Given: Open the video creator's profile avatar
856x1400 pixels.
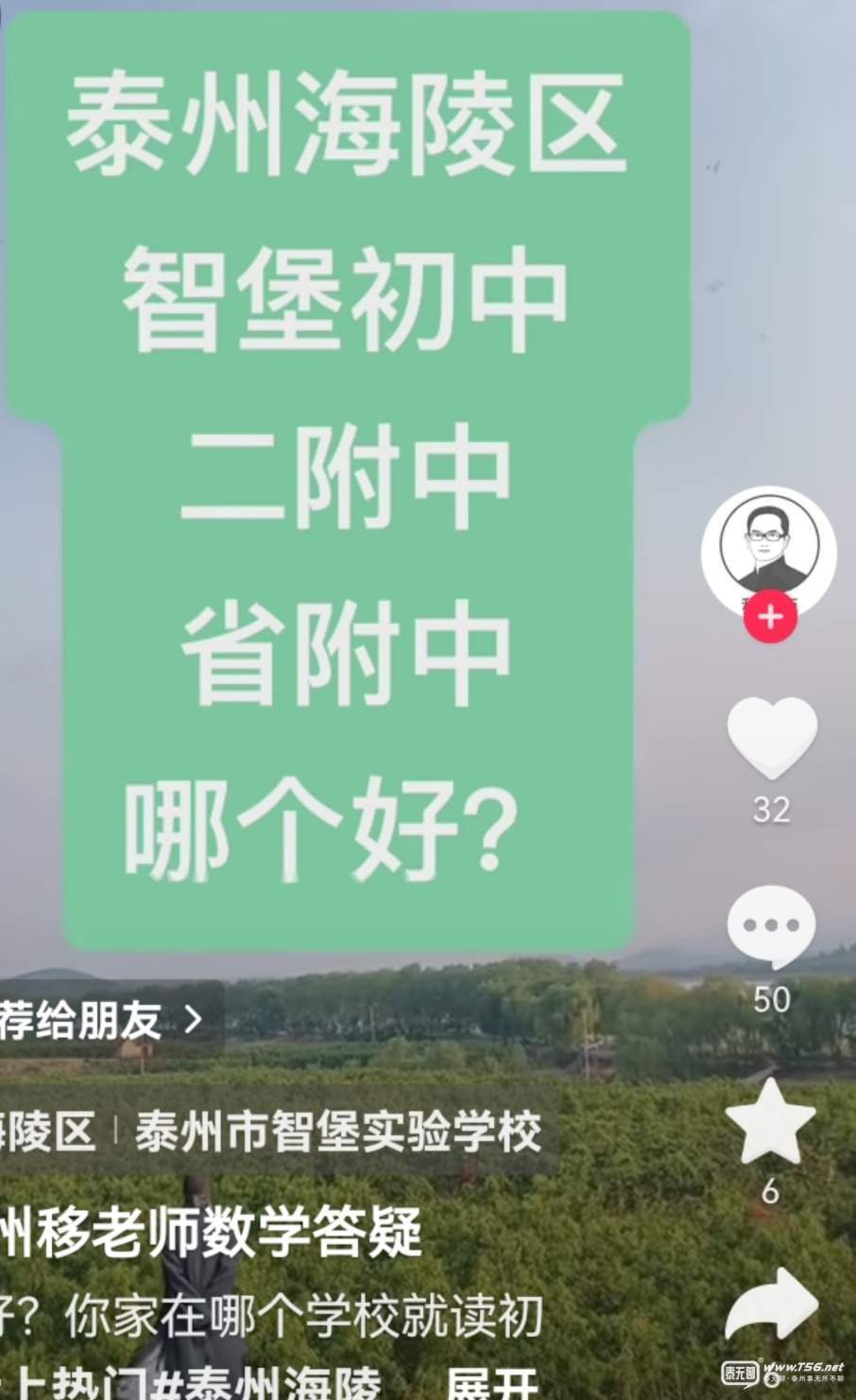Looking at the screenshot, I should 768,546.
